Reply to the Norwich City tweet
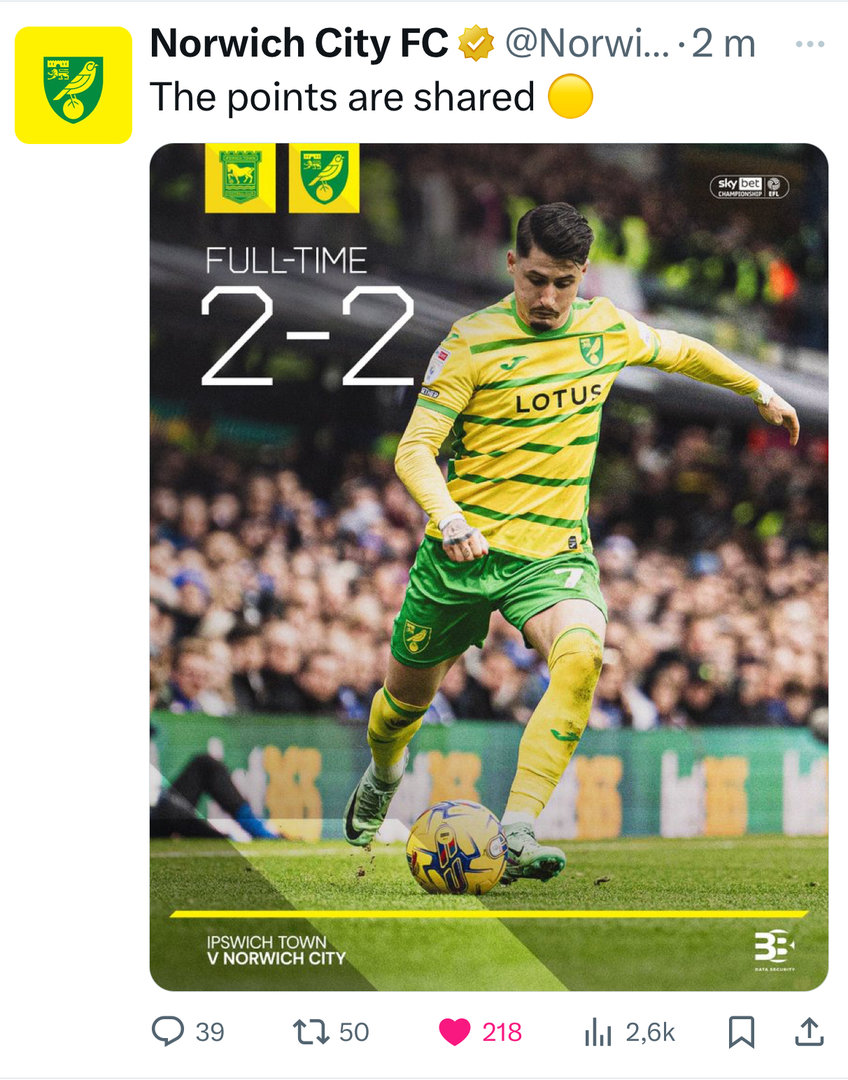The height and width of the screenshot is (1080, 848). 168,1031
